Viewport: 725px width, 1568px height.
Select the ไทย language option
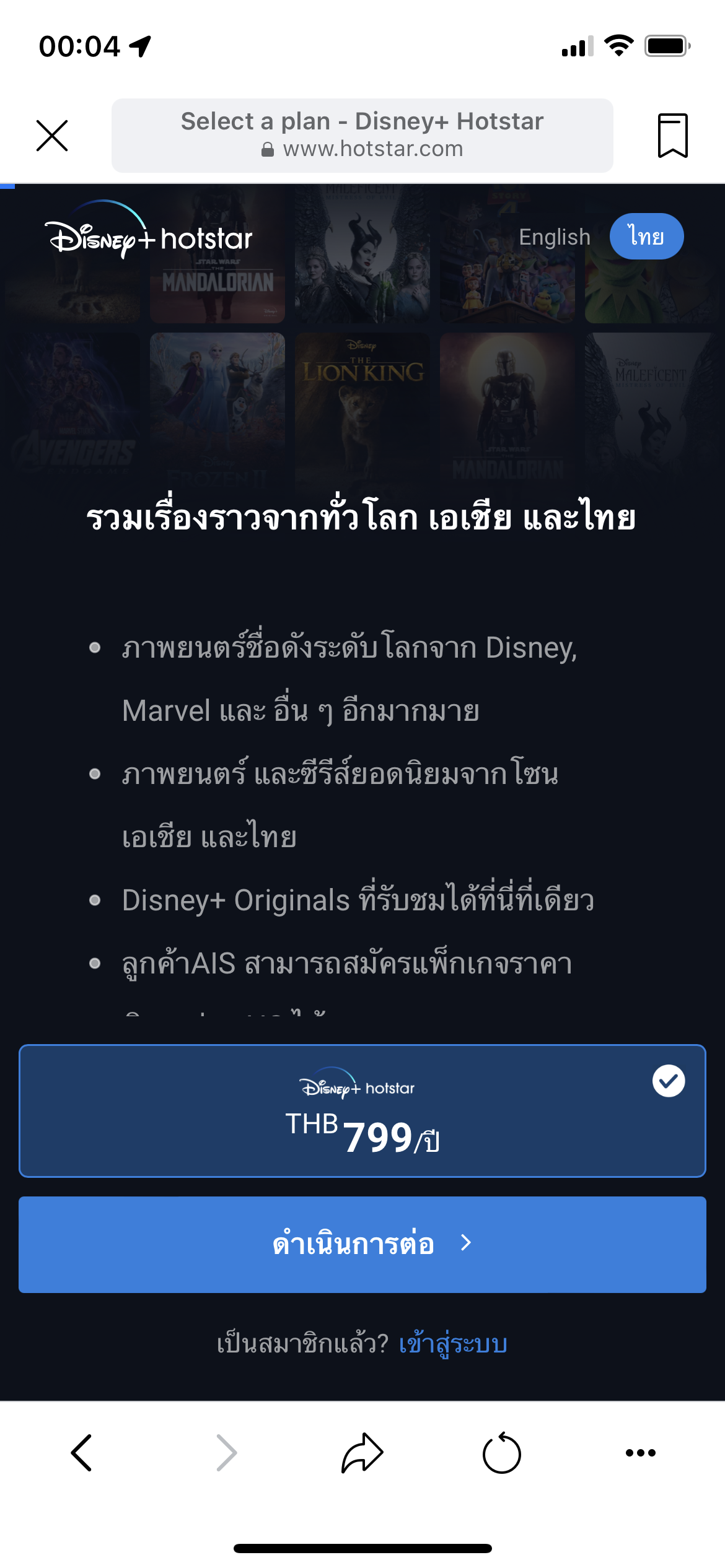pos(646,237)
